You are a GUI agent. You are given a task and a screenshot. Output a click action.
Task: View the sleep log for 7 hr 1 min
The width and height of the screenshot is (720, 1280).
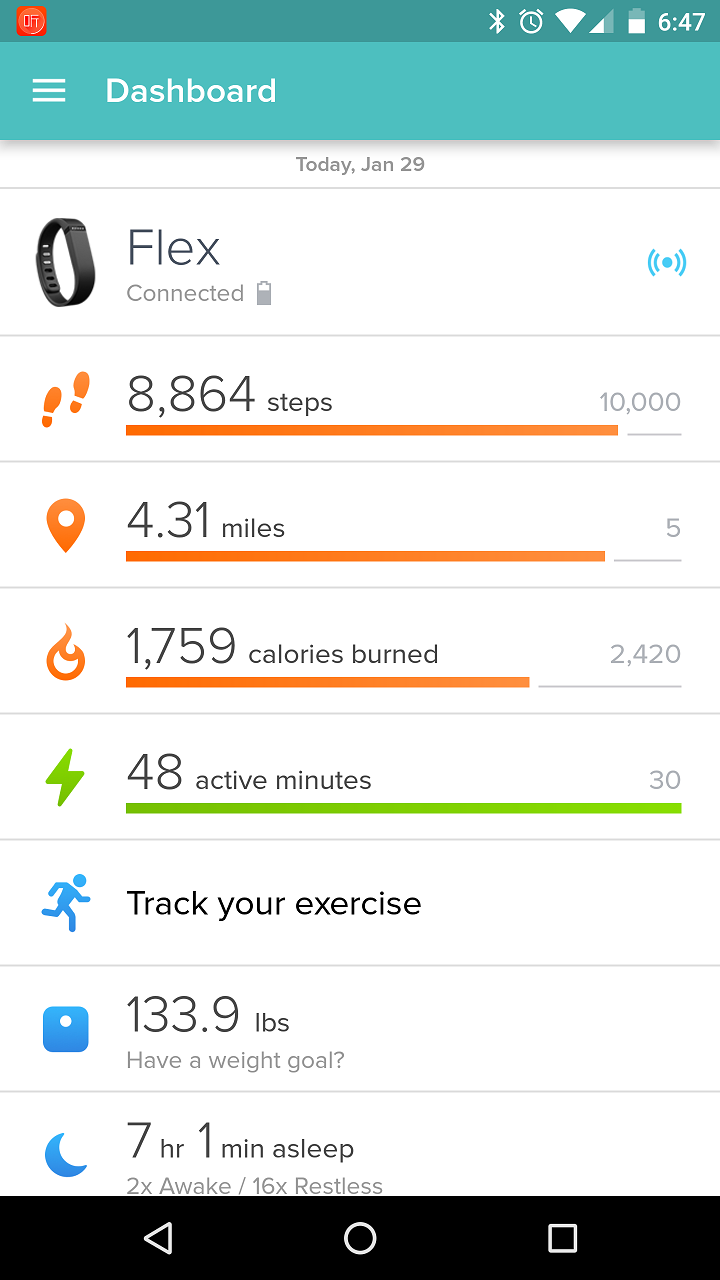tap(360, 1148)
